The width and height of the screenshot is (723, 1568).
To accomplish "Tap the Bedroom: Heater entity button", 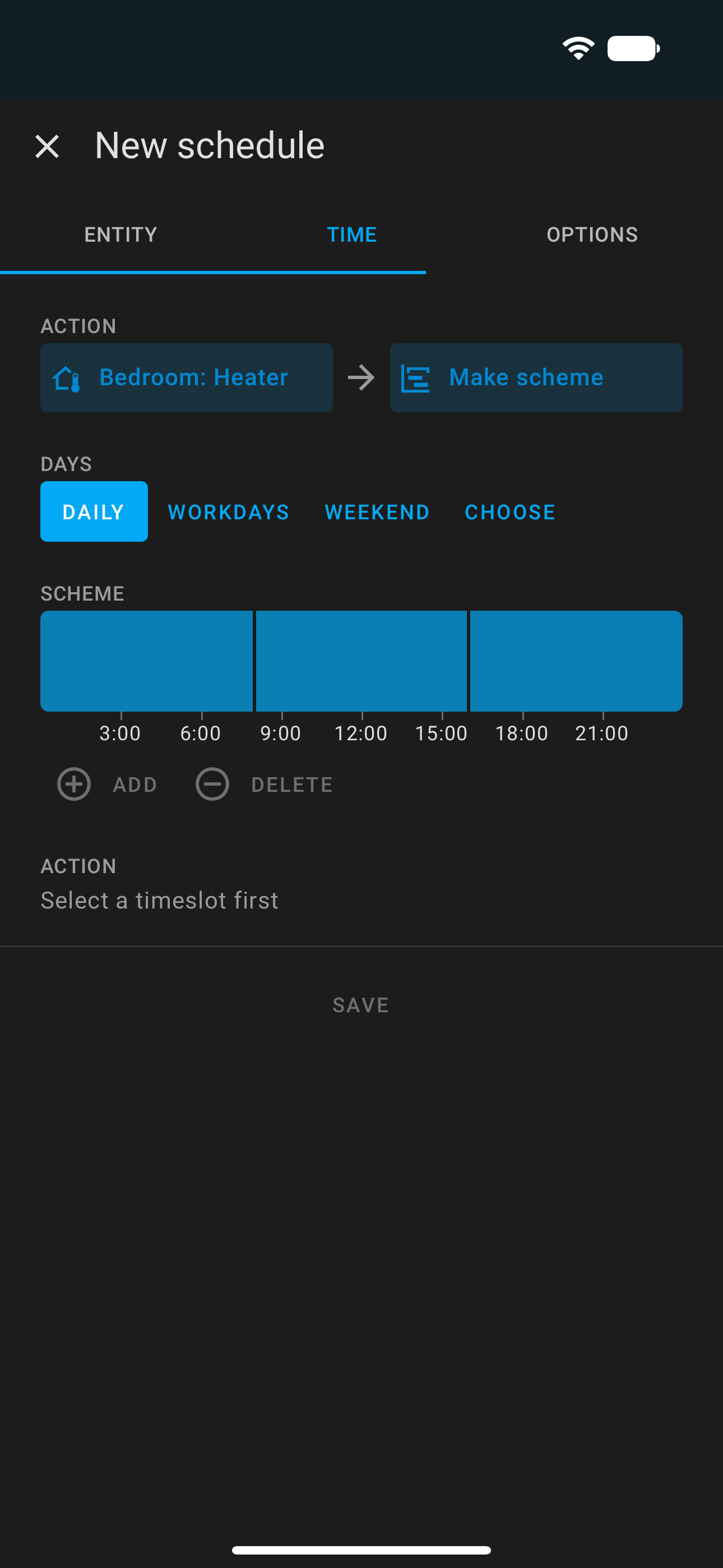I will (186, 377).
